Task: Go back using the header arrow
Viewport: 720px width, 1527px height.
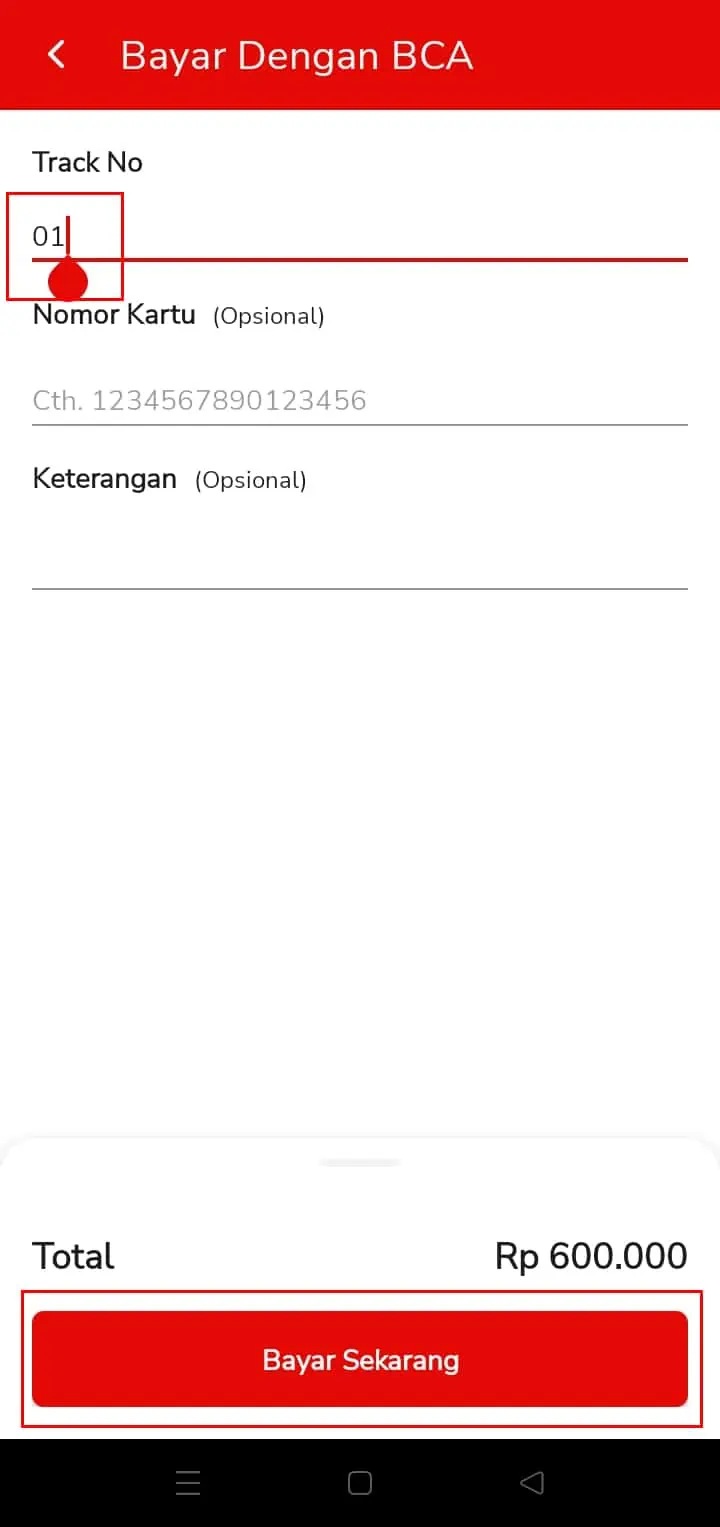Action: click(57, 54)
